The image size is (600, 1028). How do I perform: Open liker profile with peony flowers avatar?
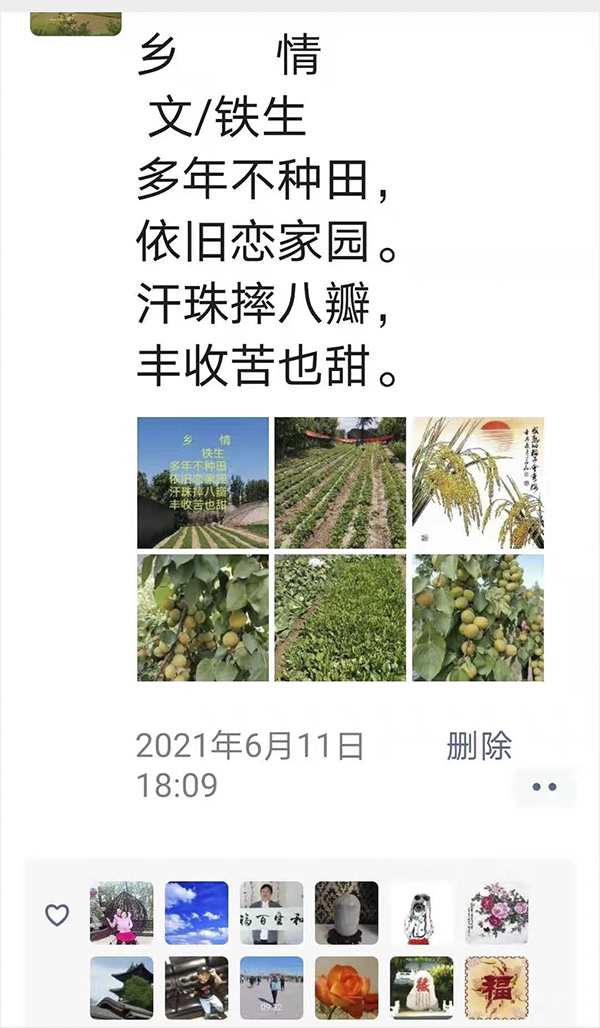496,912
